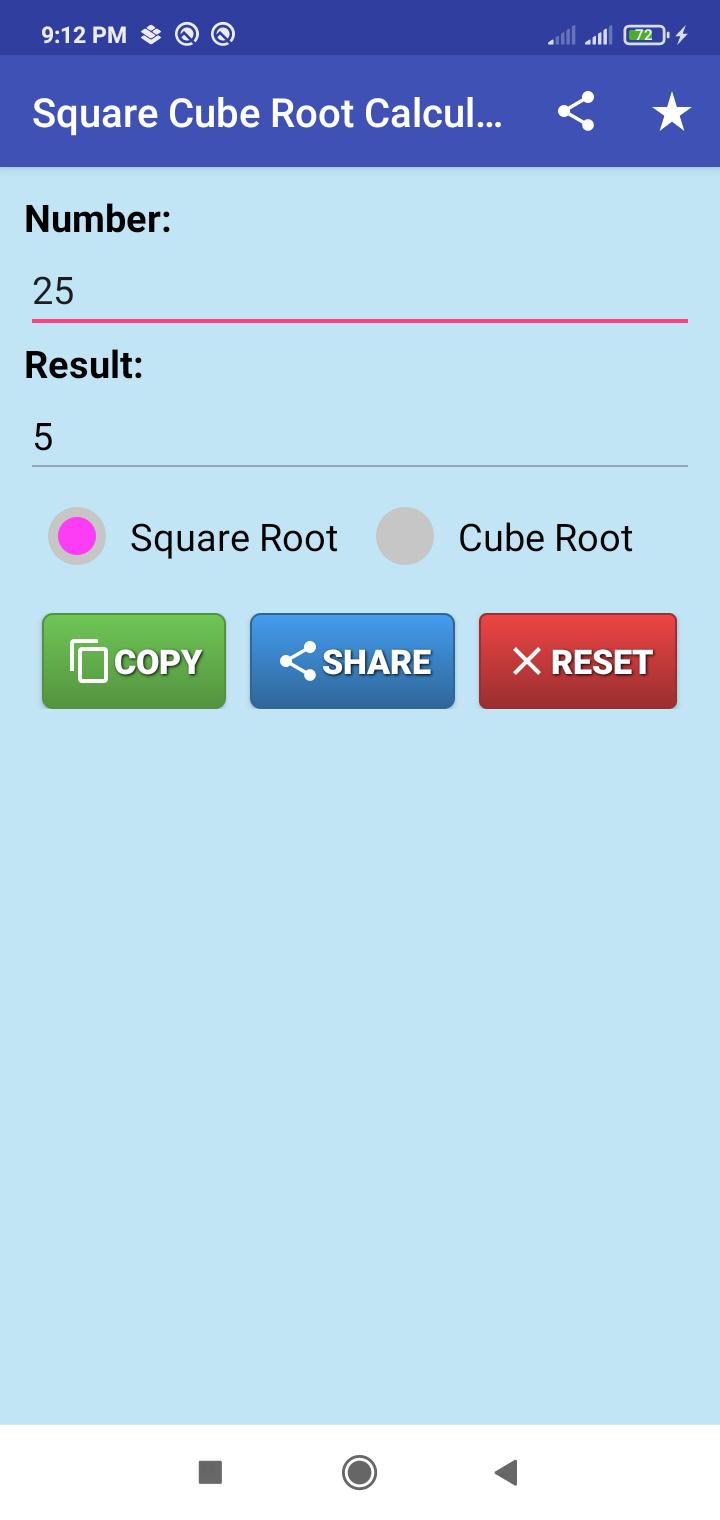This screenshot has width=720, height=1520.
Task: Copy the result with the COPY button
Action: pos(134,661)
